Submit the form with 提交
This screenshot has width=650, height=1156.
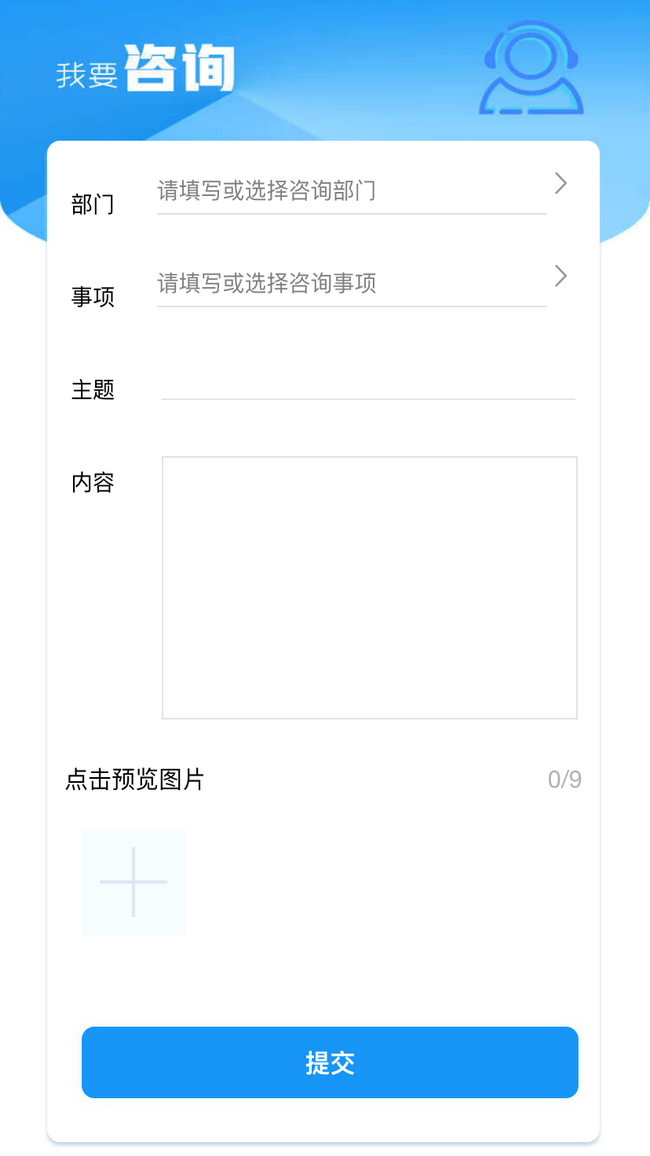pos(330,1062)
